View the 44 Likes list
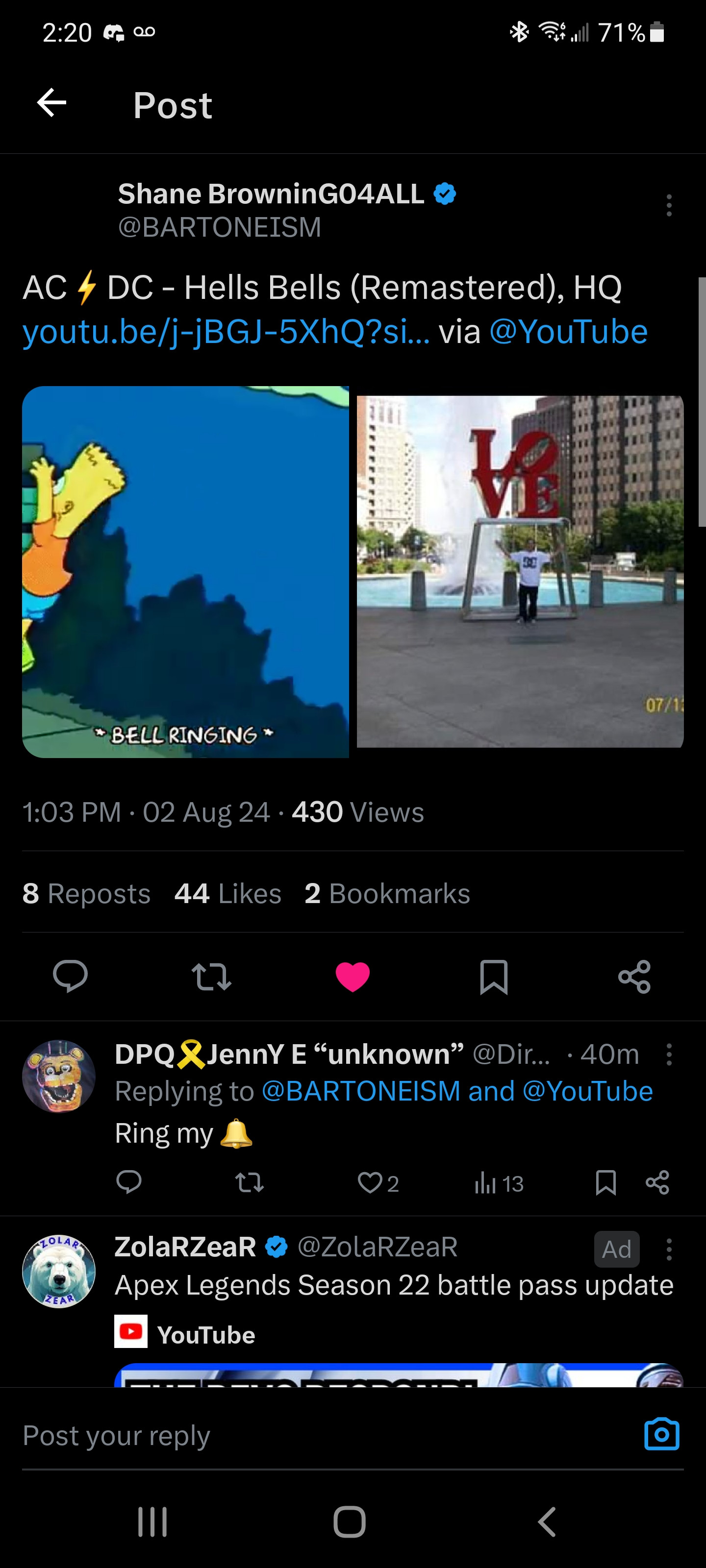 228,894
